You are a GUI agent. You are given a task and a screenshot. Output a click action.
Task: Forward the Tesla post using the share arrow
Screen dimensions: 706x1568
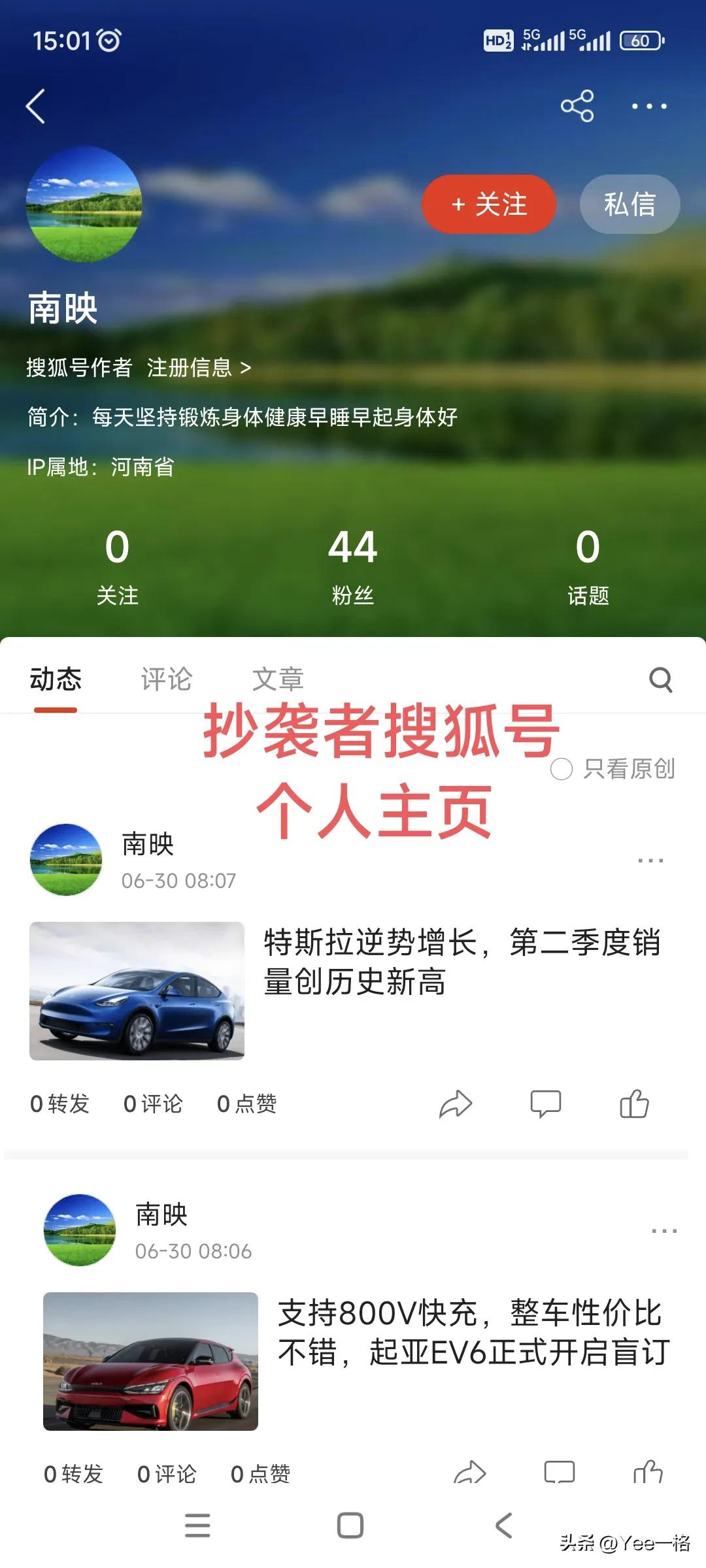point(456,1103)
